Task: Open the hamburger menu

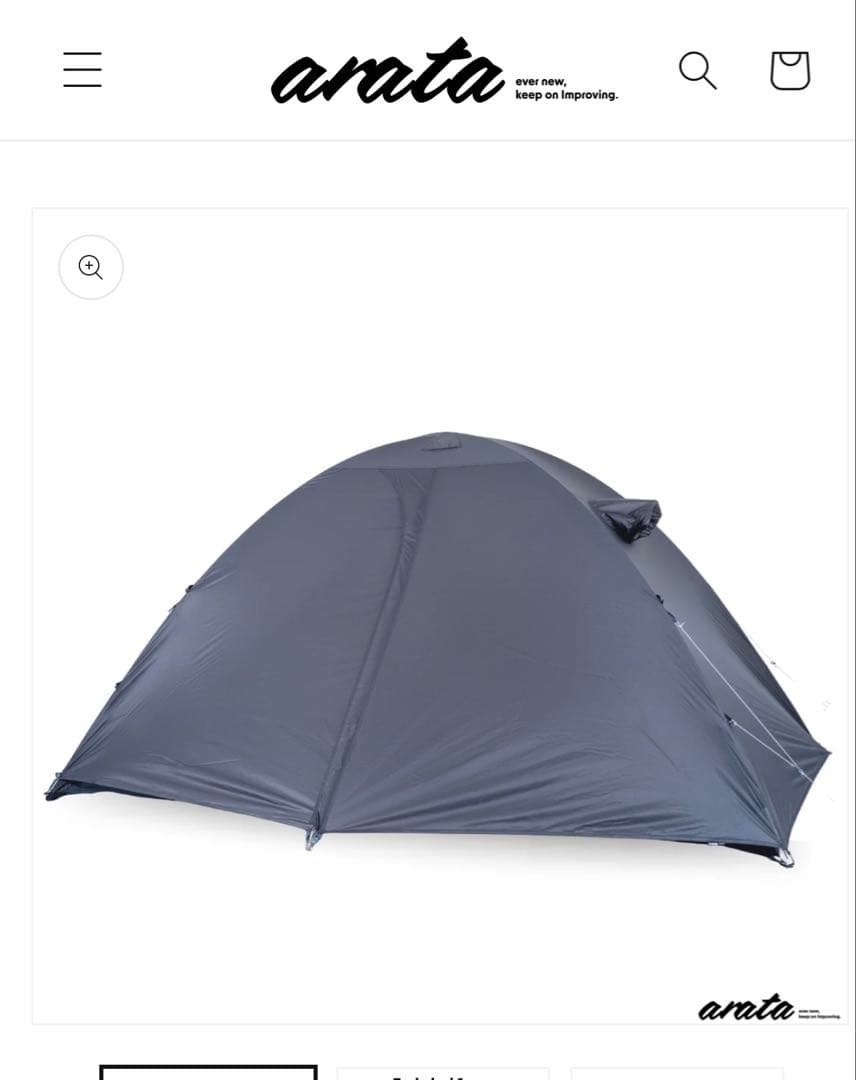Action: pos(82,70)
